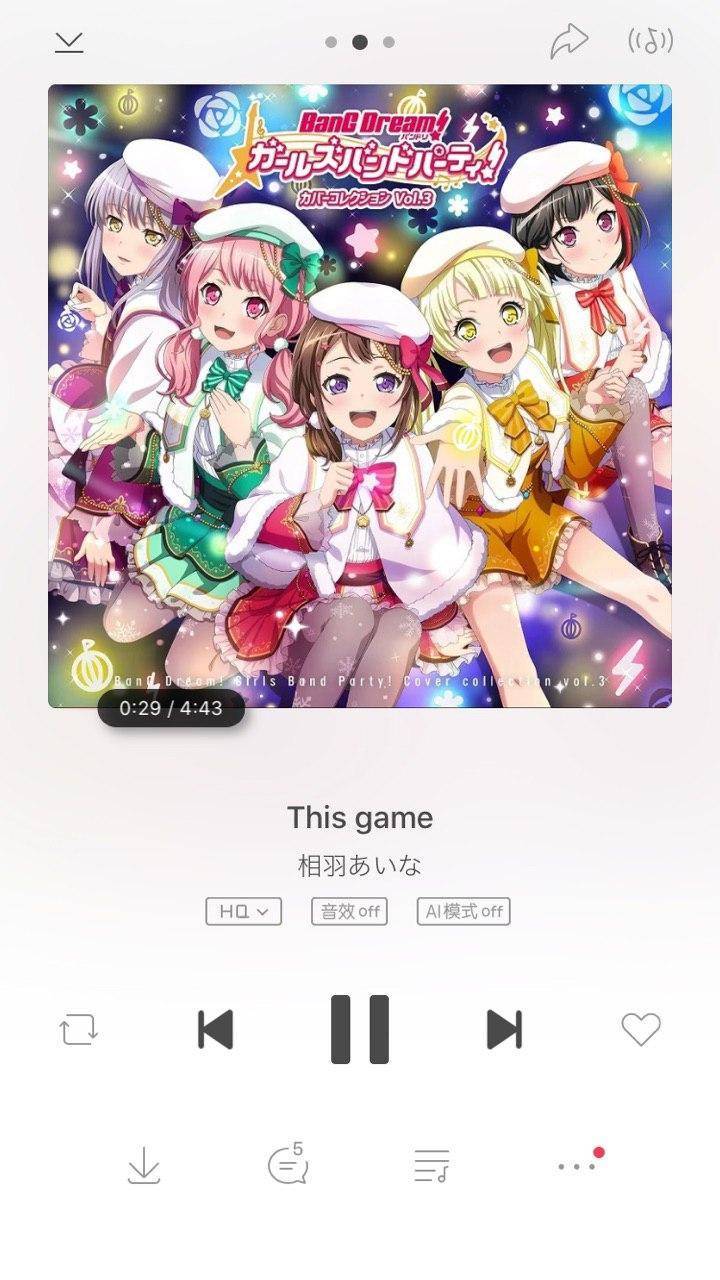The width and height of the screenshot is (720, 1280).
Task: Skip to the next track
Action: (x=504, y=1029)
